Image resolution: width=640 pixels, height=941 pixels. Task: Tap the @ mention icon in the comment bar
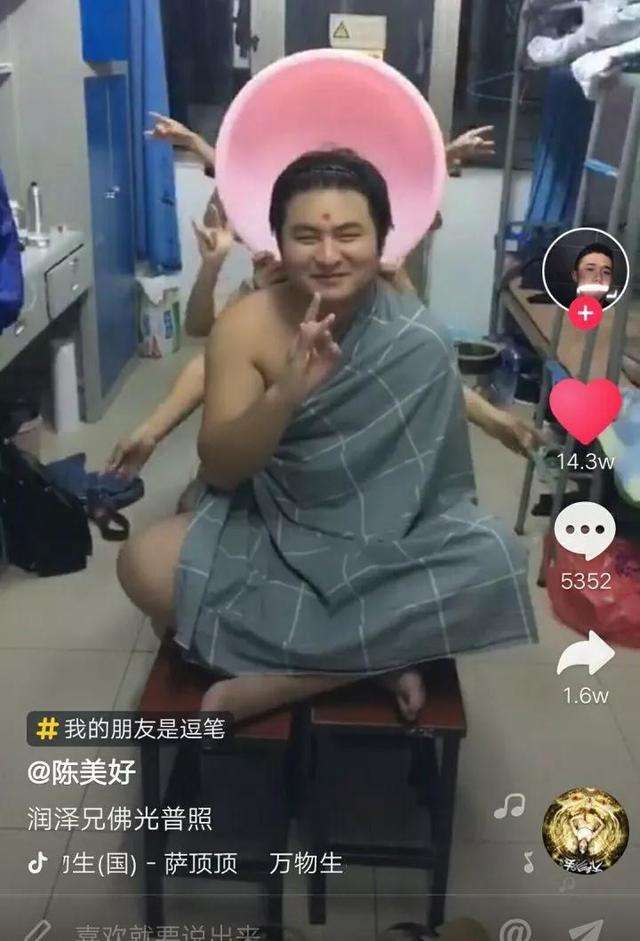[514, 930]
